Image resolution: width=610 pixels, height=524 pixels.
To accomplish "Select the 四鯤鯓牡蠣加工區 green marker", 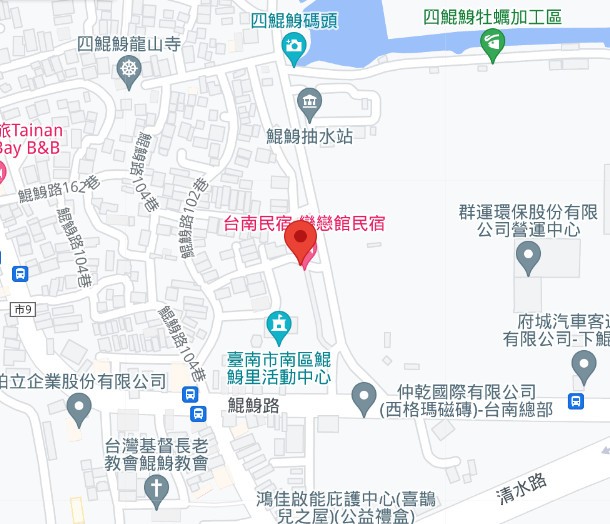I will 492,42.
